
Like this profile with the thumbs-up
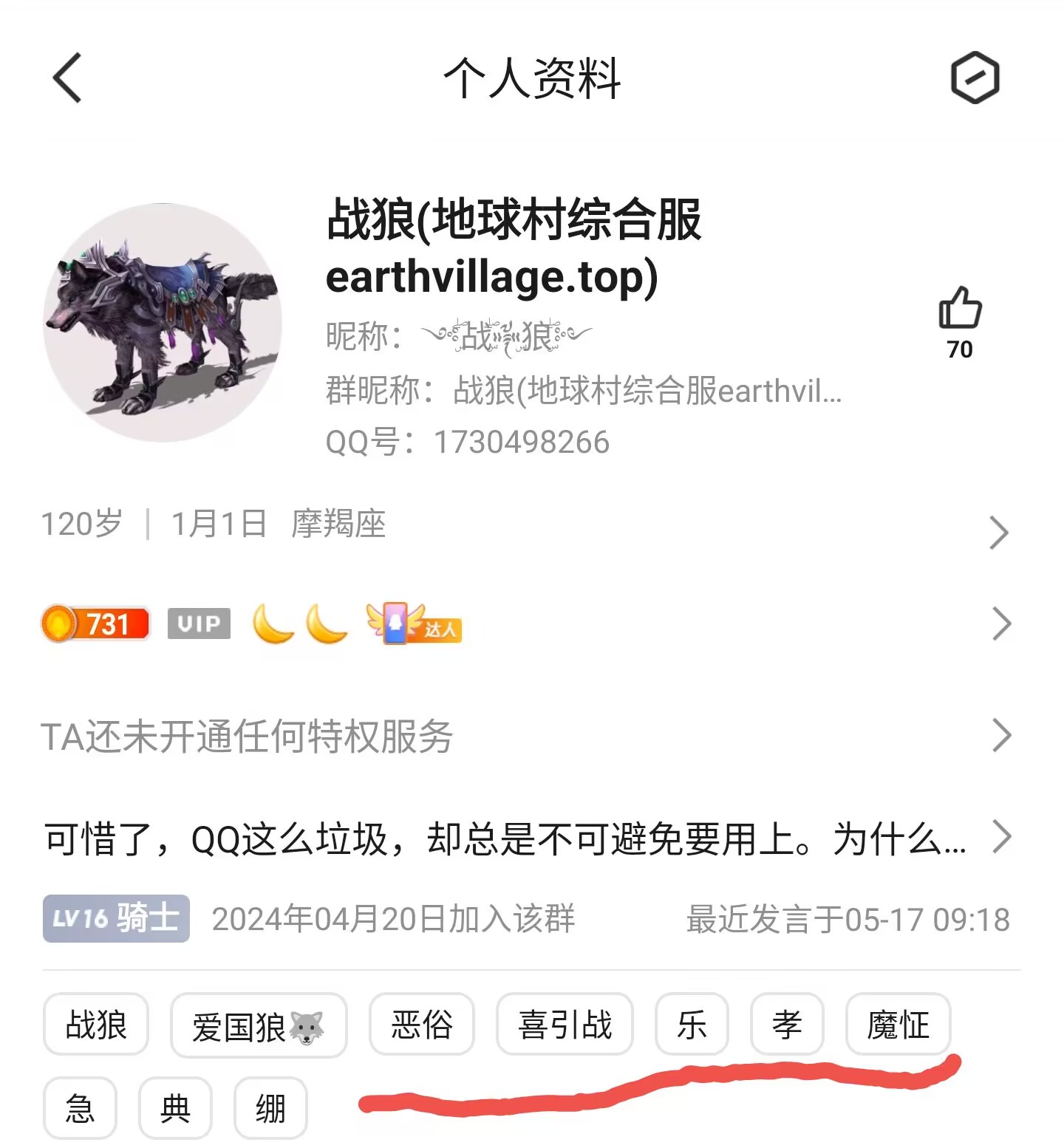(960, 309)
